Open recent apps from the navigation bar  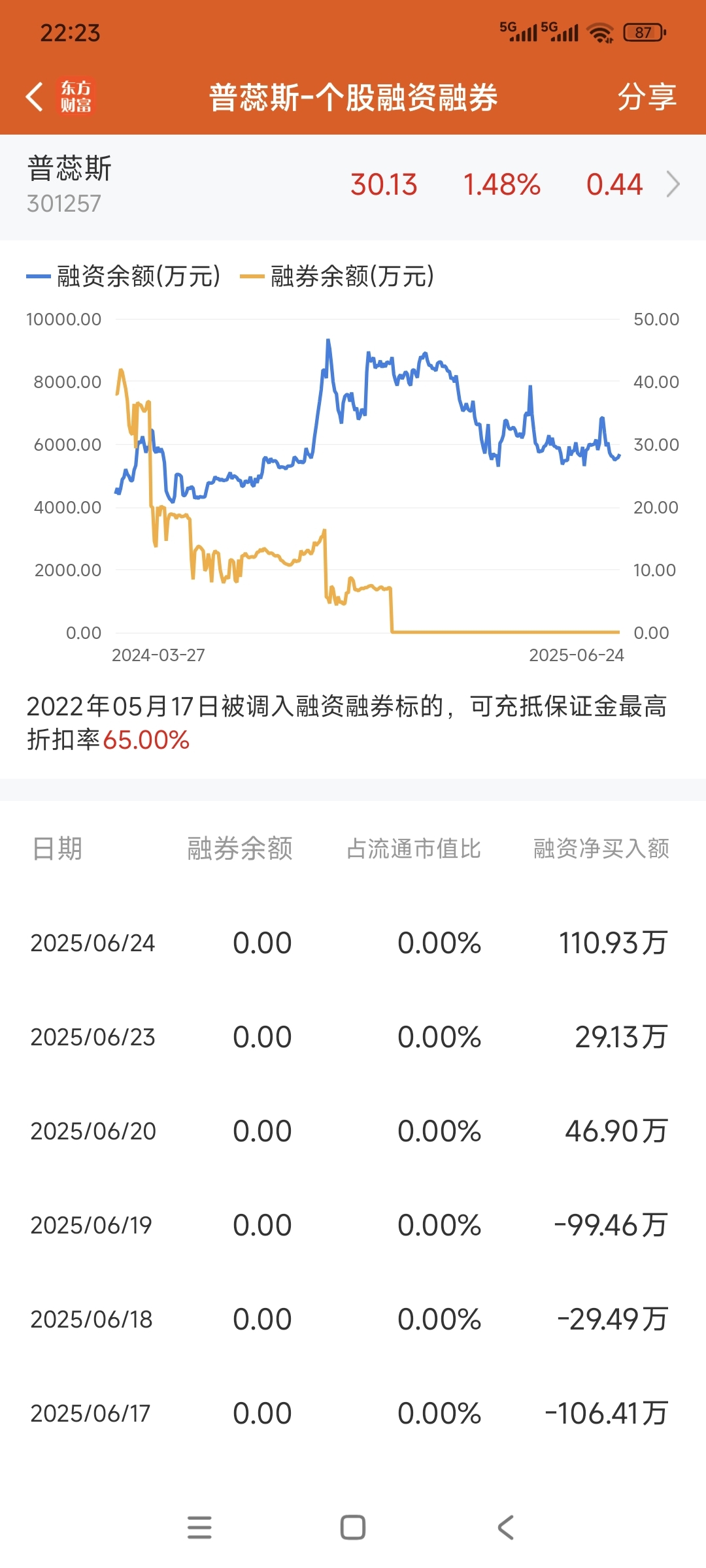(x=199, y=1527)
